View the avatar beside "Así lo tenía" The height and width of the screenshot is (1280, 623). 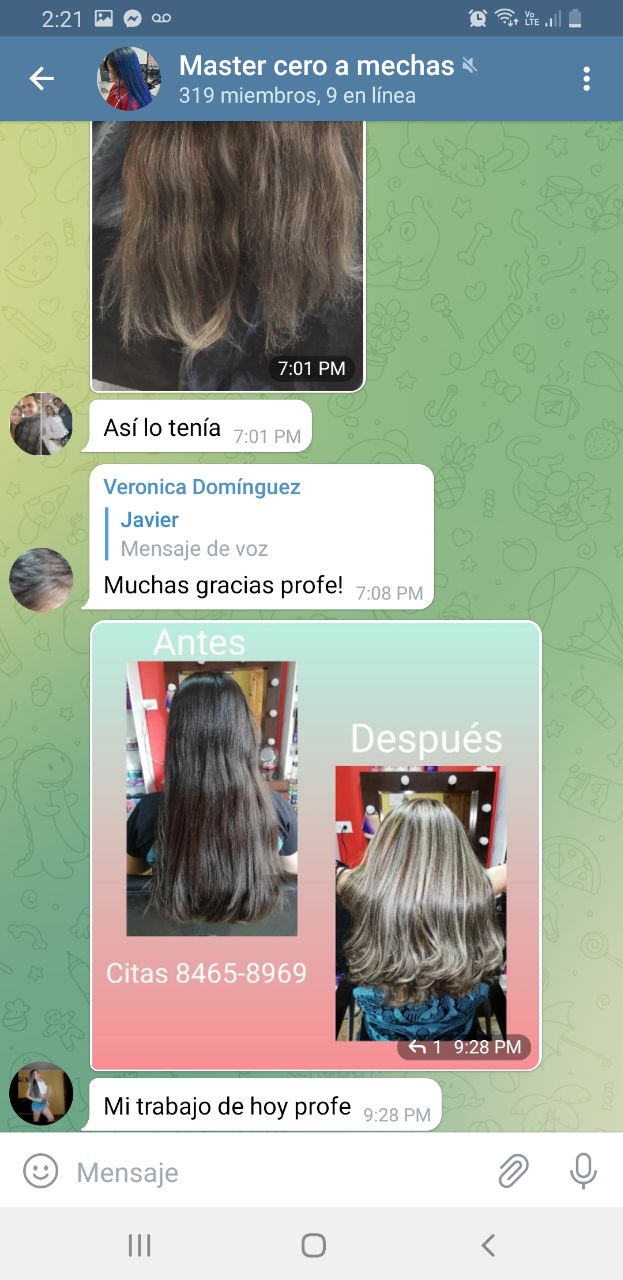[x=41, y=424]
